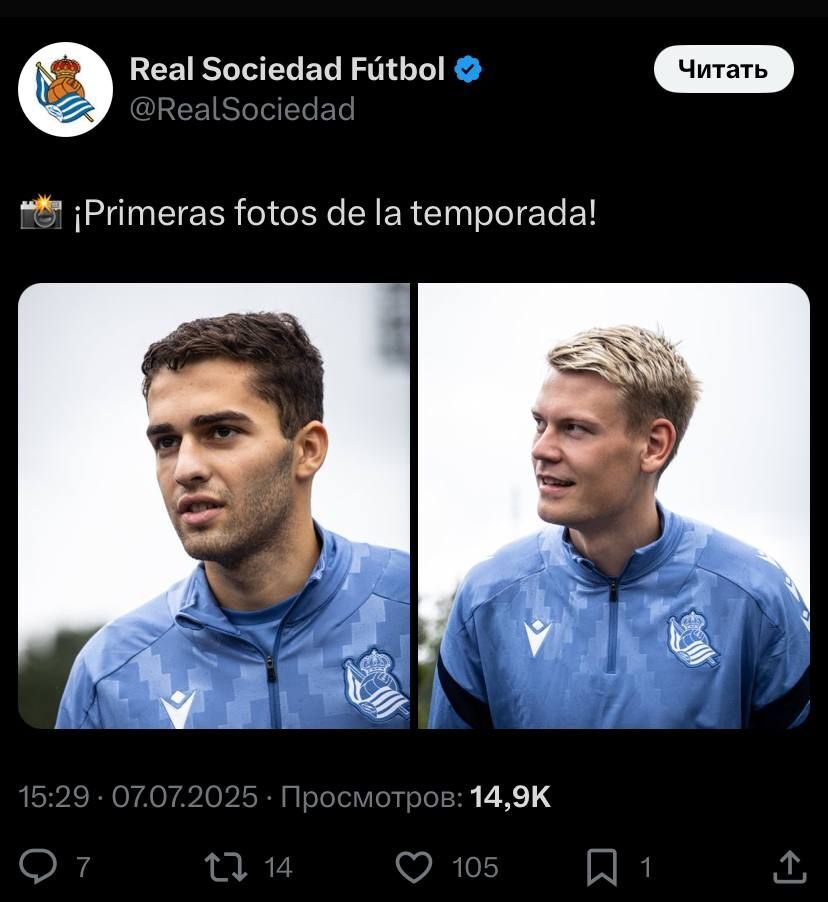This screenshot has width=828, height=902.
Task: Open Real Sociedad profile avatar
Action: (65, 89)
